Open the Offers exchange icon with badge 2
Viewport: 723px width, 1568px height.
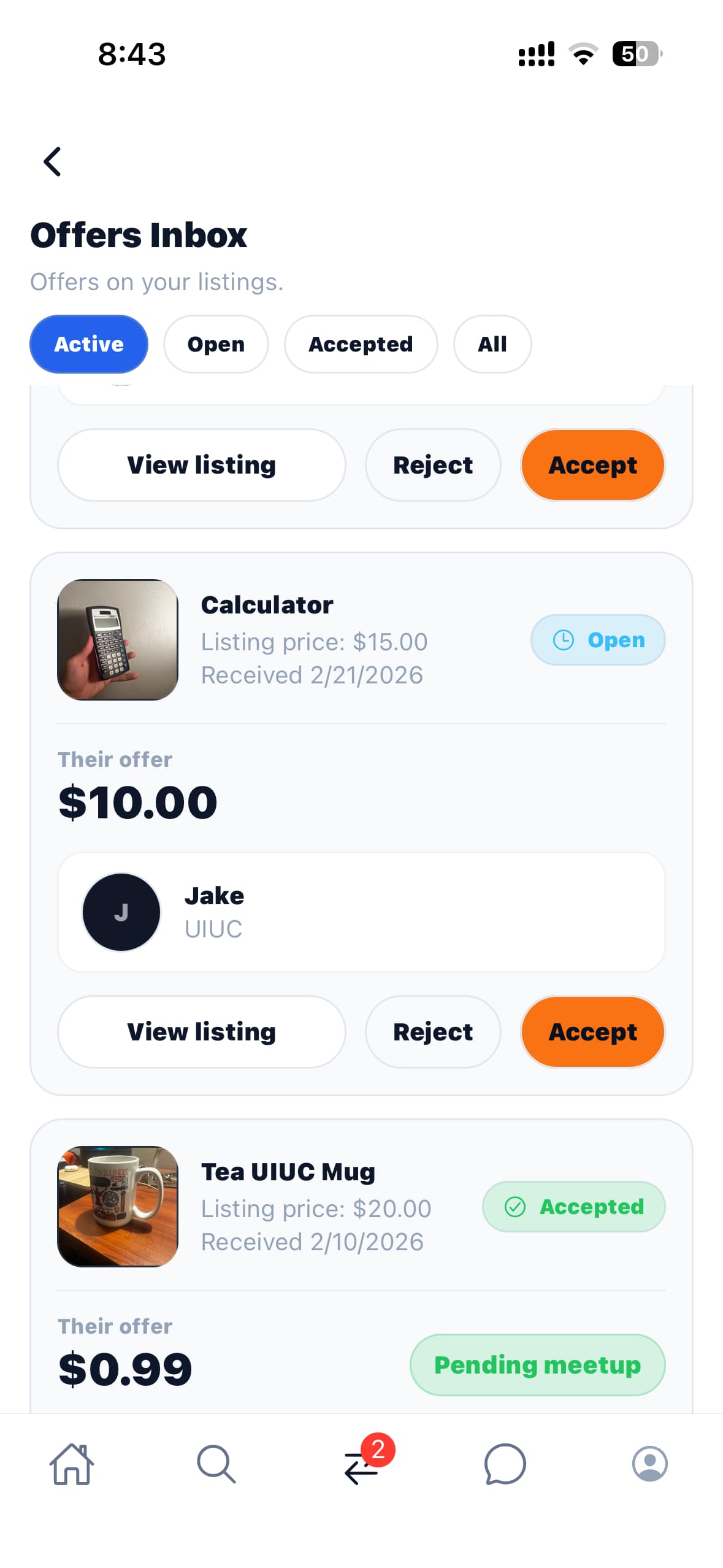coord(361,1466)
